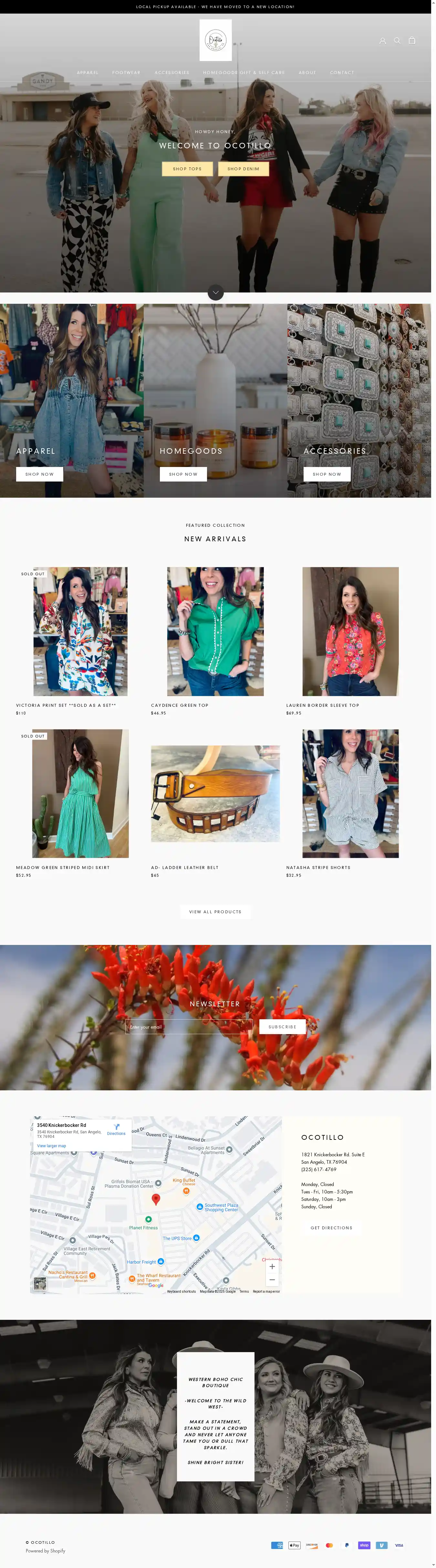
Task: Go to the Footwear section
Action: 126,72
